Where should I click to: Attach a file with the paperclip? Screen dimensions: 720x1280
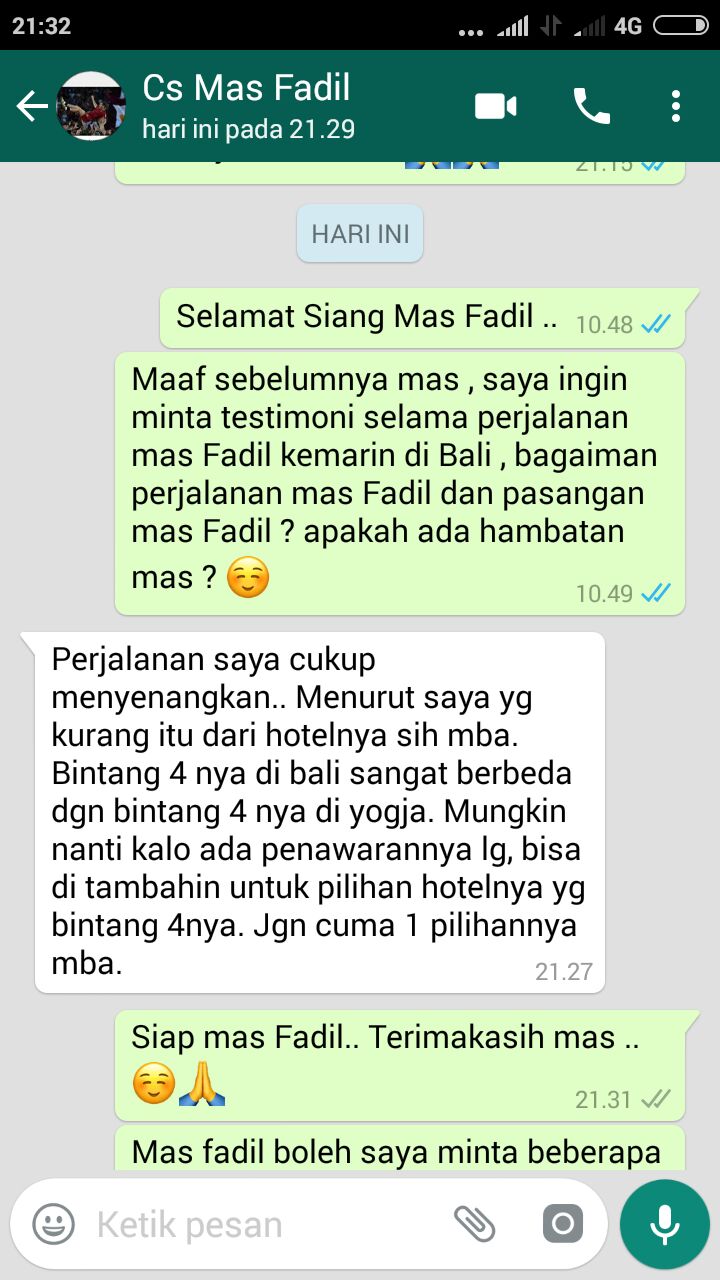pyautogui.click(x=474, y=1224)
